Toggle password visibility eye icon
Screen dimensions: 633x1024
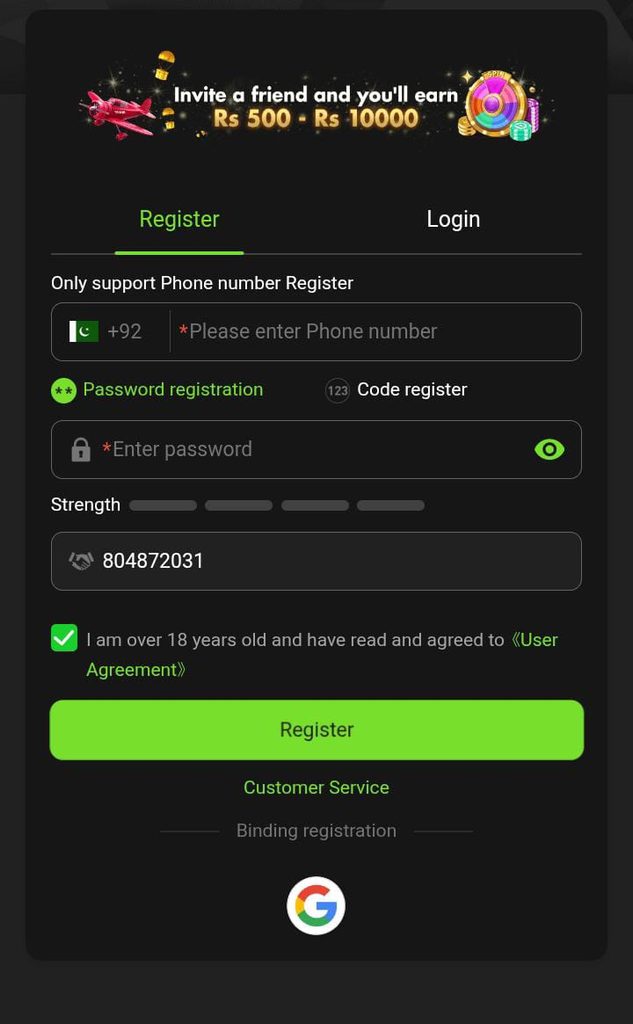549,449
